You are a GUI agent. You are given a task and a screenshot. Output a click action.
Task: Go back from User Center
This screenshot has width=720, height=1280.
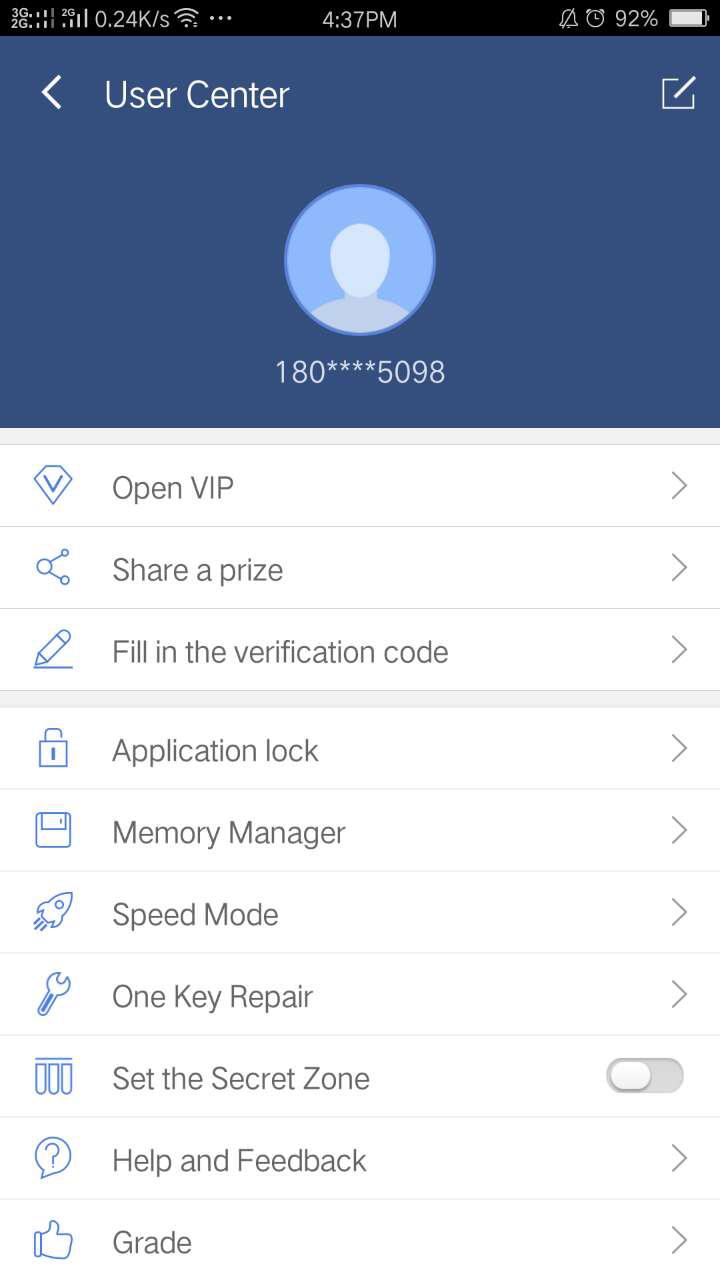click(x=52, y=94)
